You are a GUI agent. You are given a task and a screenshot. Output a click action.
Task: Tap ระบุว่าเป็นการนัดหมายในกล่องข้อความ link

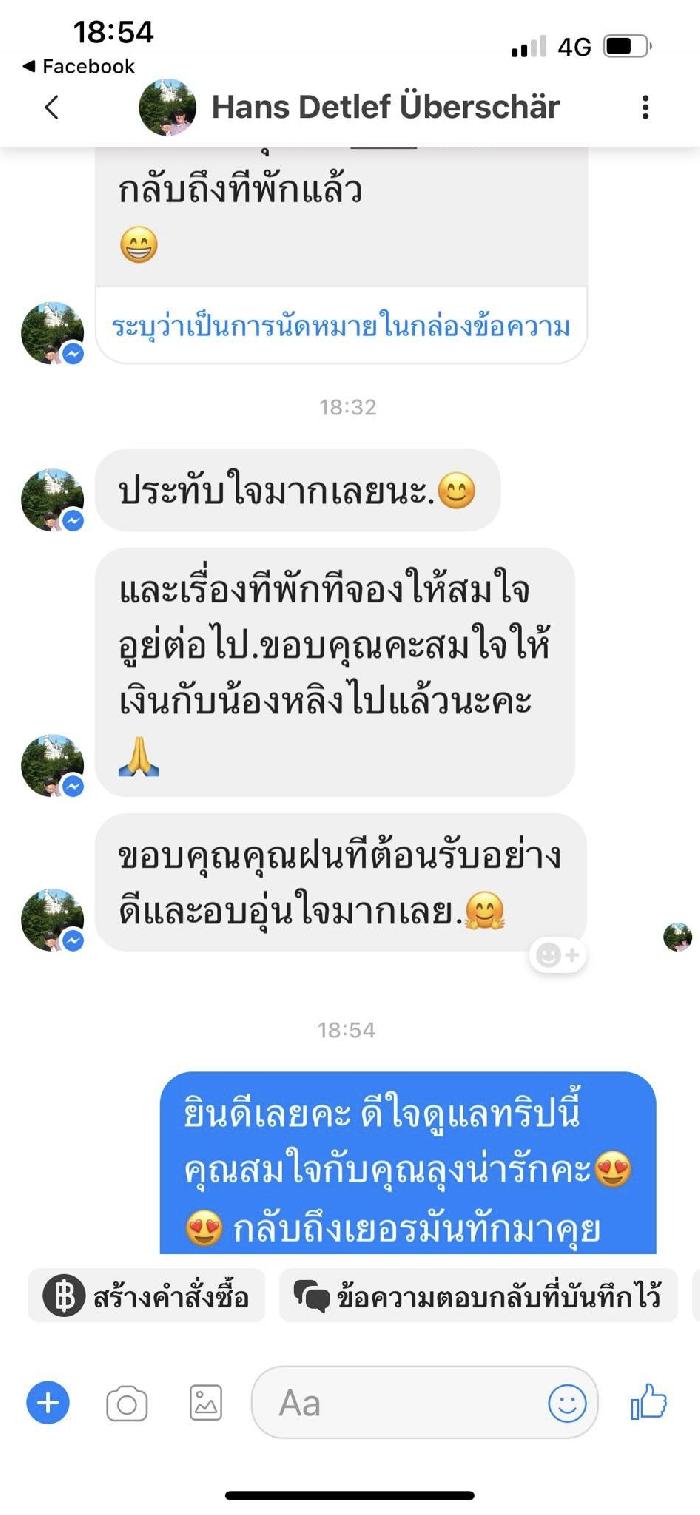pos(341,326)
